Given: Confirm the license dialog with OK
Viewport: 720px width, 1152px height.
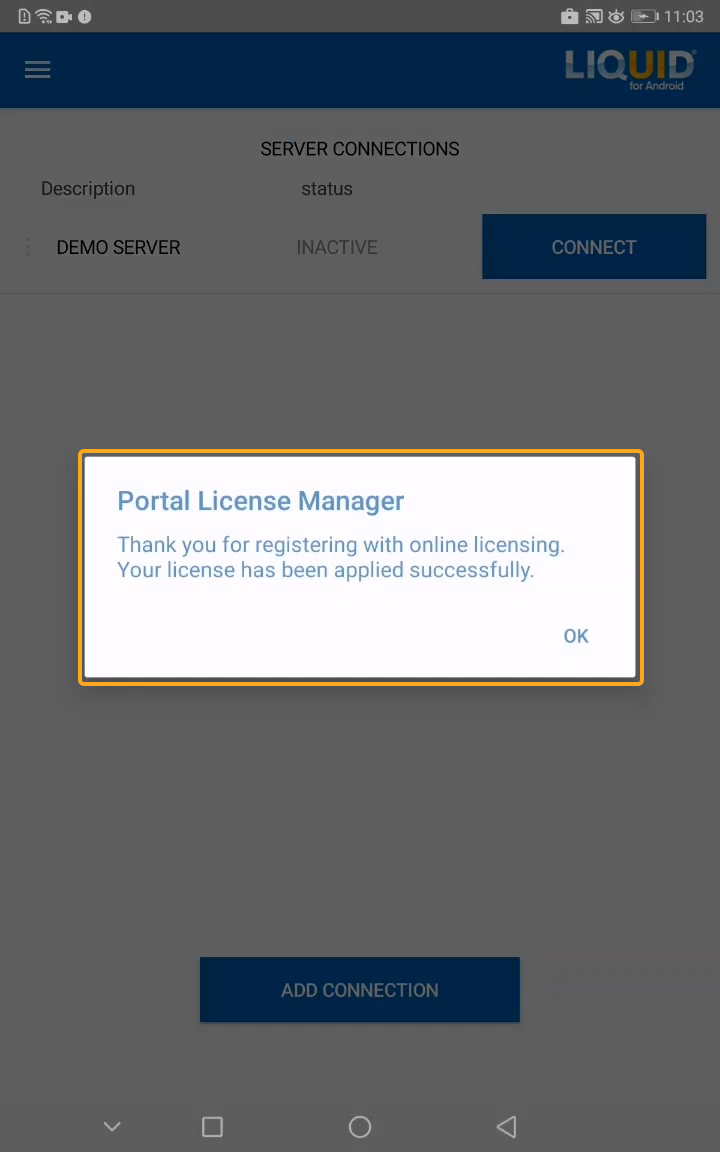Looking at the screenshot, I should (575, 636).
